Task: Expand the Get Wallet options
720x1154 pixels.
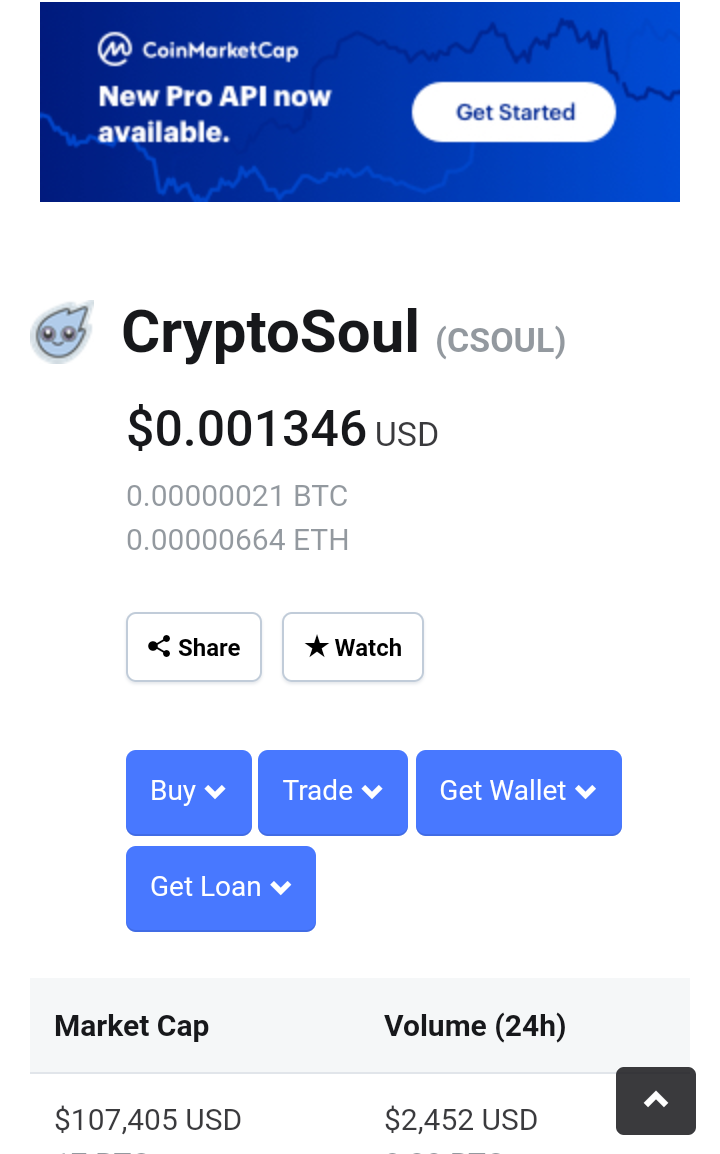Action: click(518, 793)
